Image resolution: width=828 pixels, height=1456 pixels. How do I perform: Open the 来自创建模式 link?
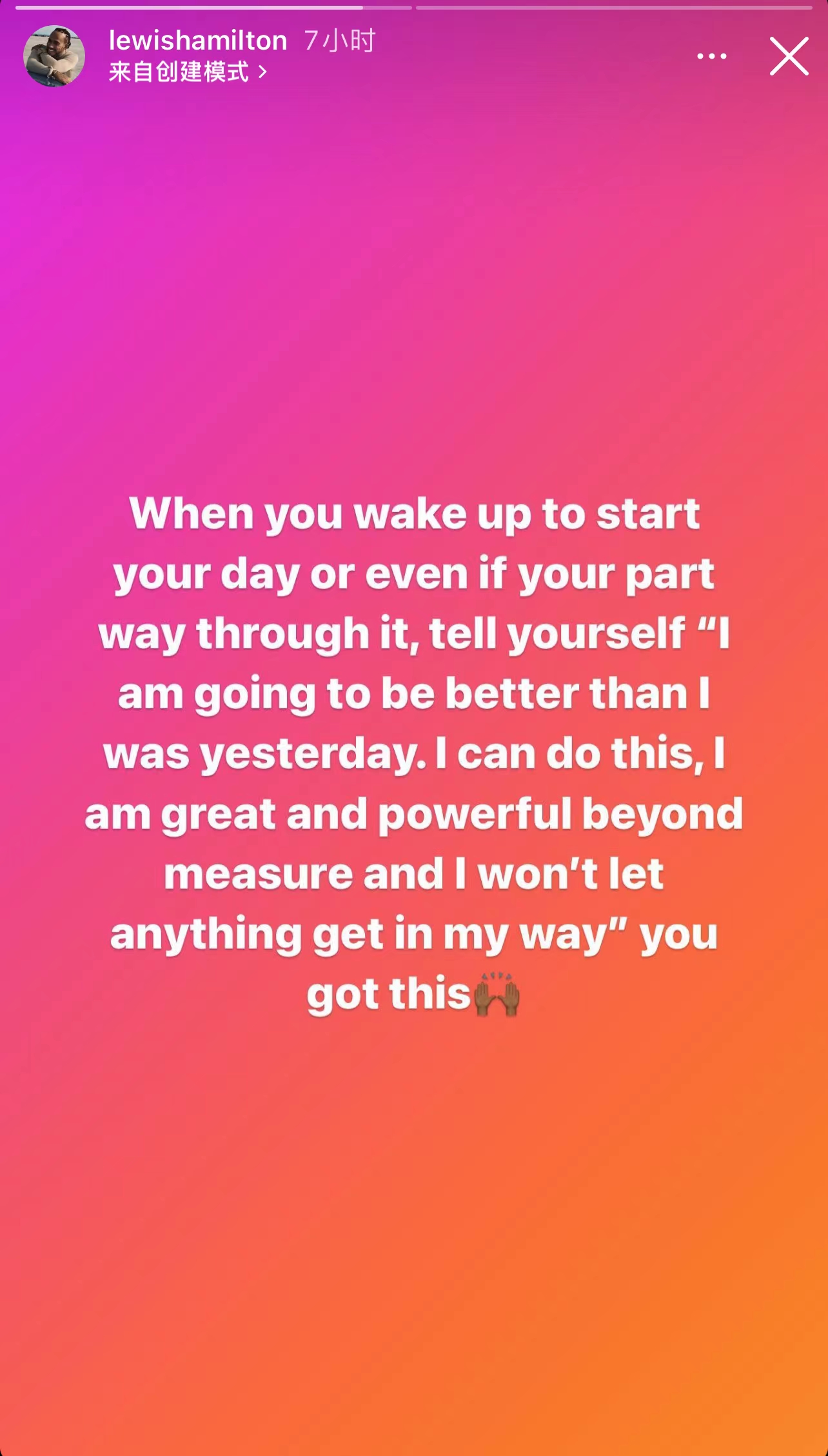tap(188, 72)
